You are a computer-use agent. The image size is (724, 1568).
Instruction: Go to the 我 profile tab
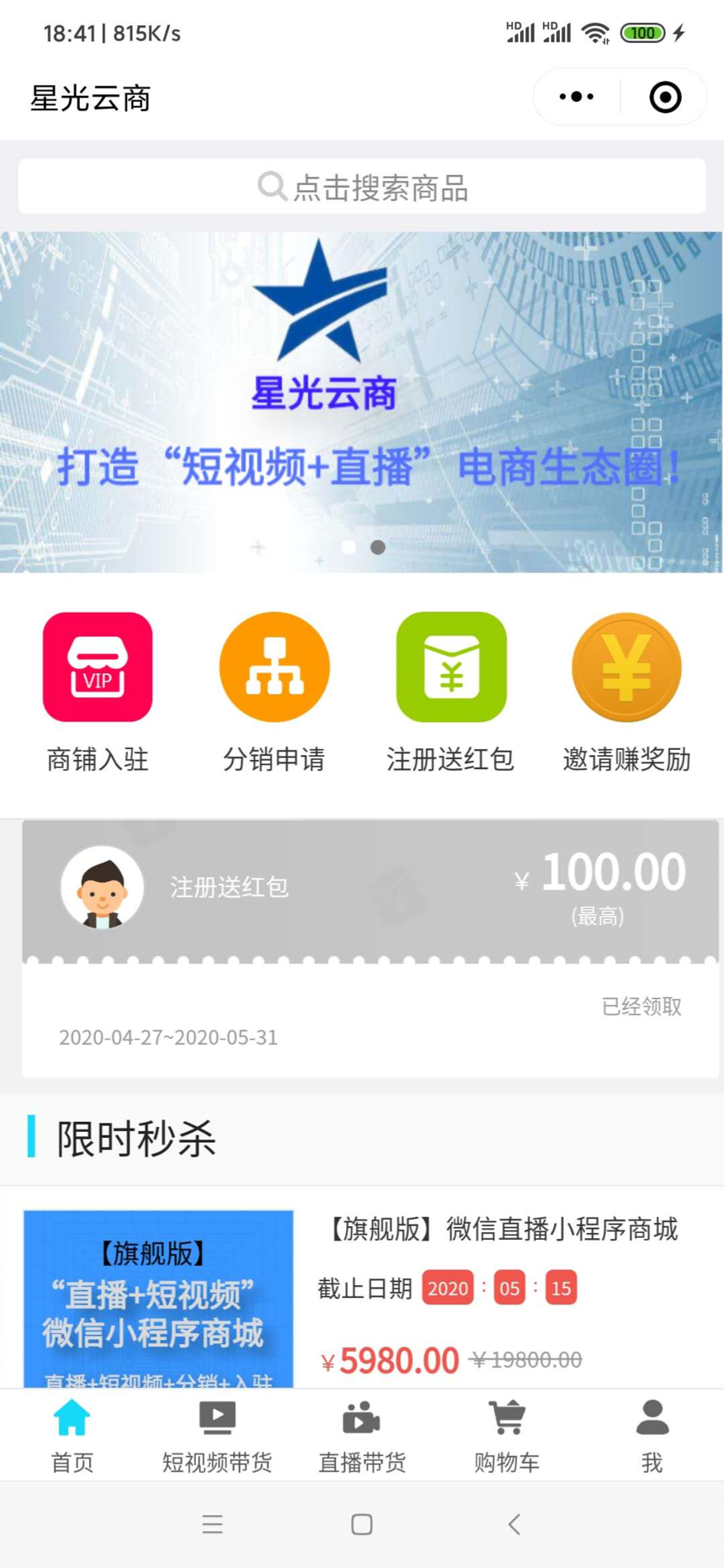click(652, 1436)
